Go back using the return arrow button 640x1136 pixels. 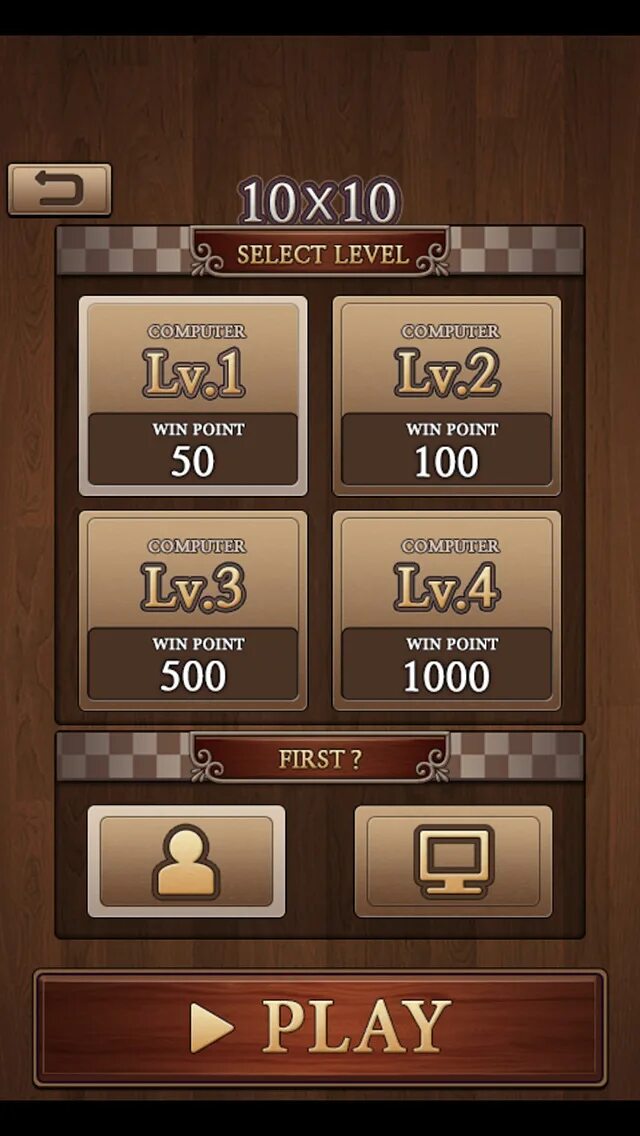coord(59,190)
